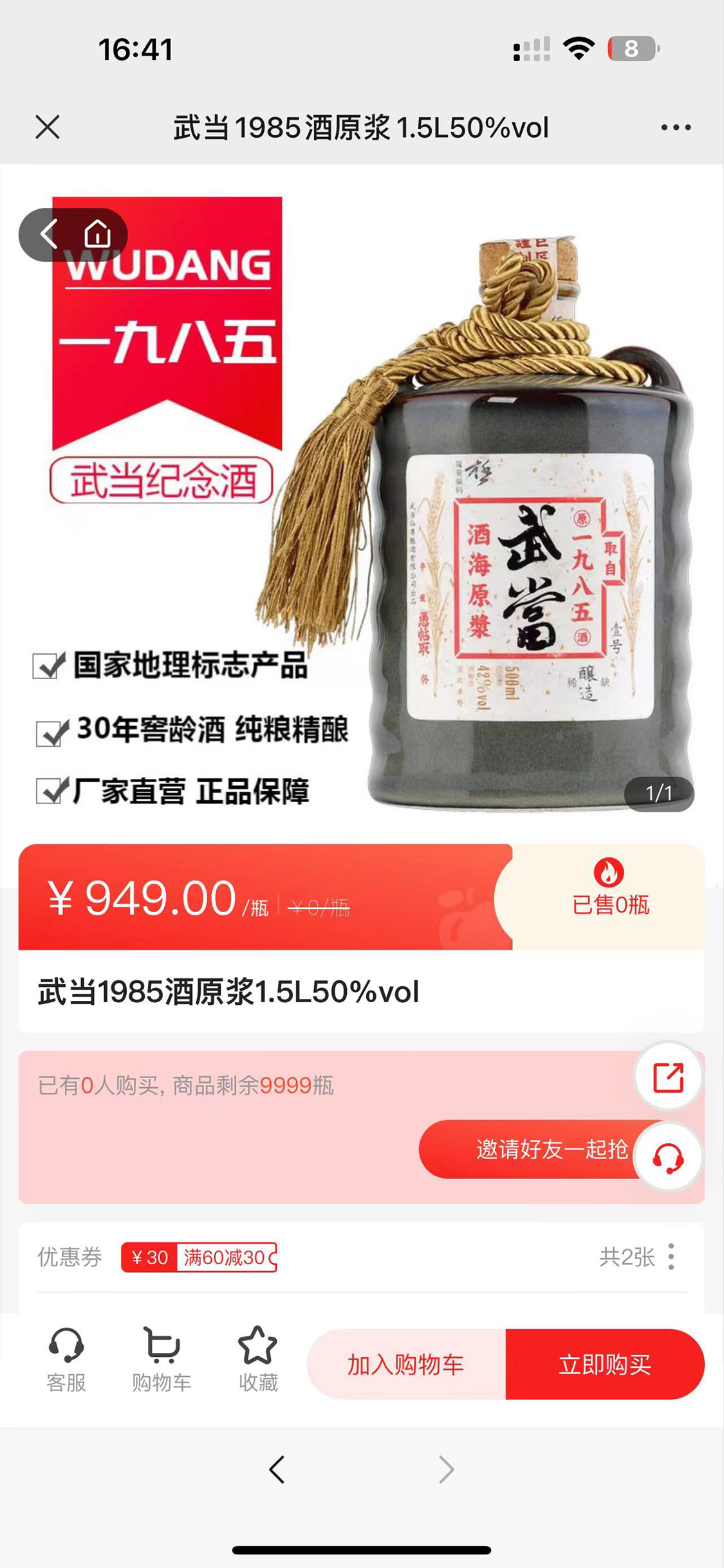This screenshot has width=724, height=1568.
Task: Tap 加入购物车 to add to cart
Action: pos(406,1364)
